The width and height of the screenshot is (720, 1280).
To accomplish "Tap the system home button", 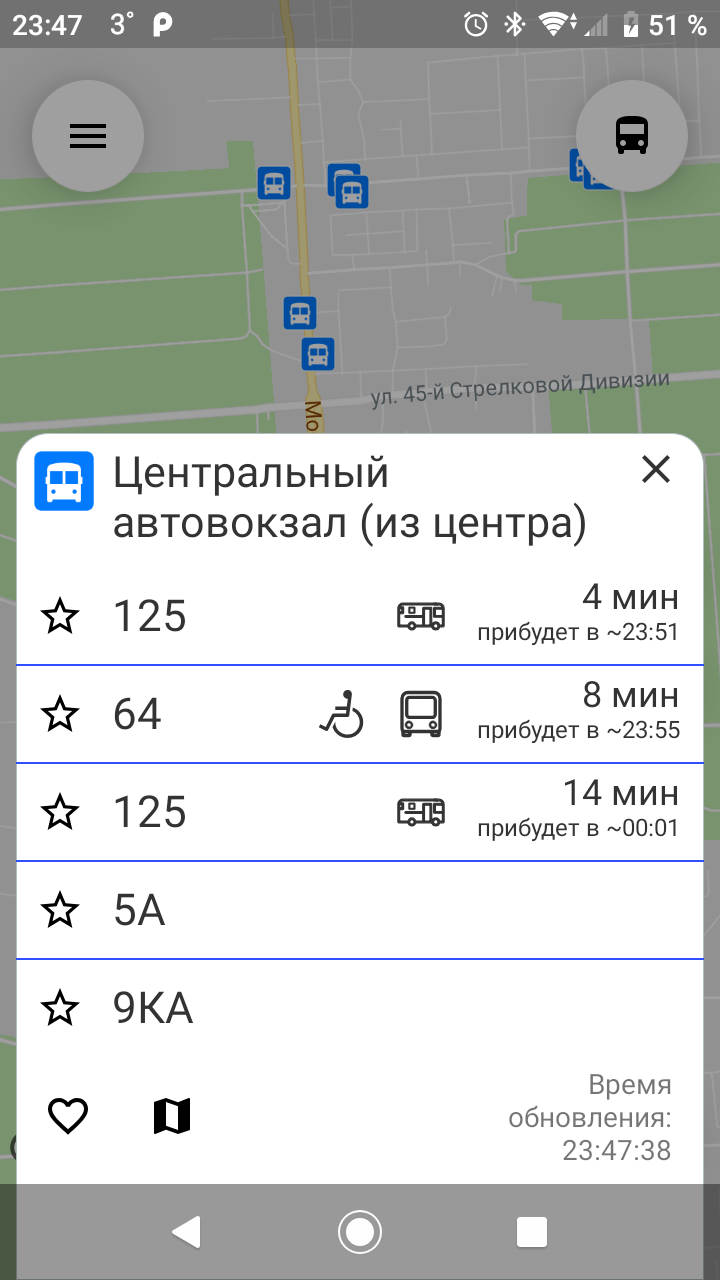I will (x=360, y=1232).
